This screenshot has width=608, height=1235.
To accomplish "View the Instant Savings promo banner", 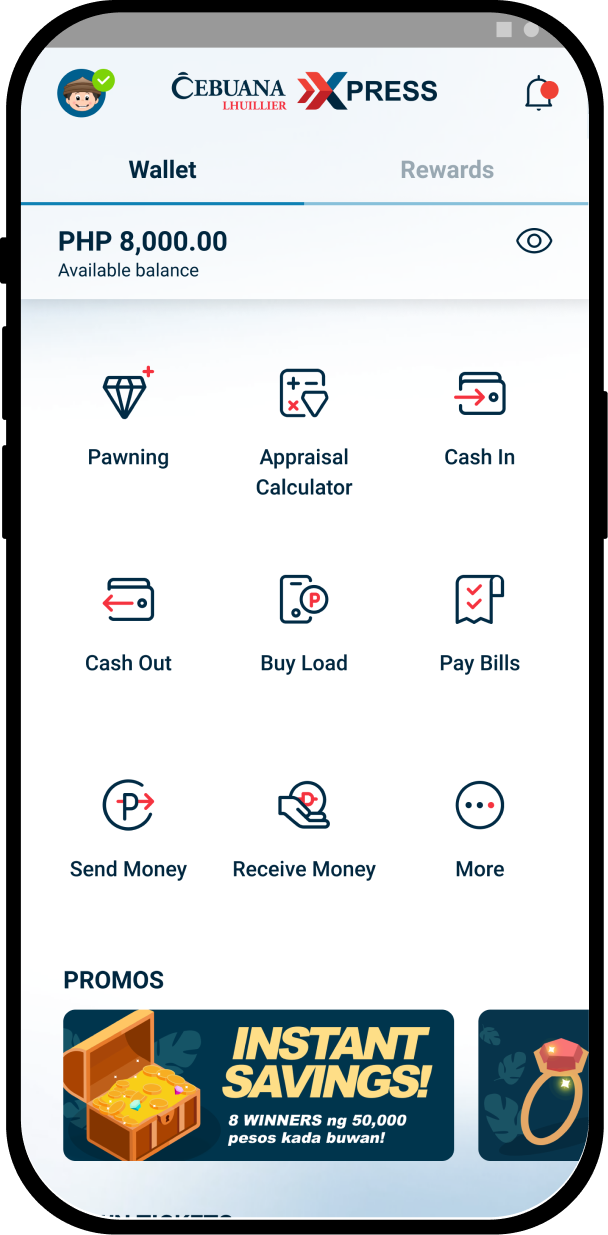I will pyautogui.click(x=258, y=1085).
